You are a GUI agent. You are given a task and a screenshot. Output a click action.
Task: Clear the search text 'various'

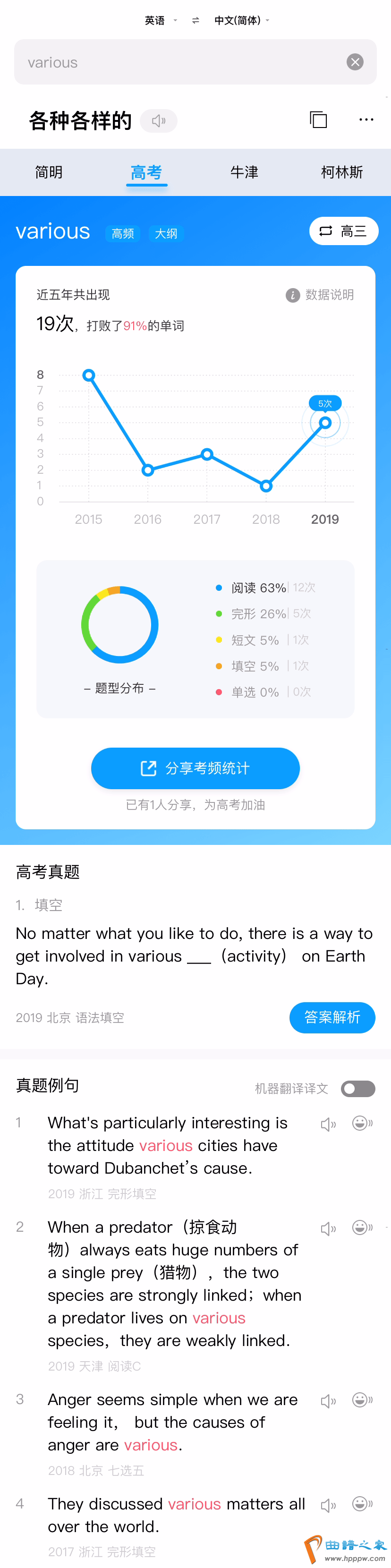(355, 62)
